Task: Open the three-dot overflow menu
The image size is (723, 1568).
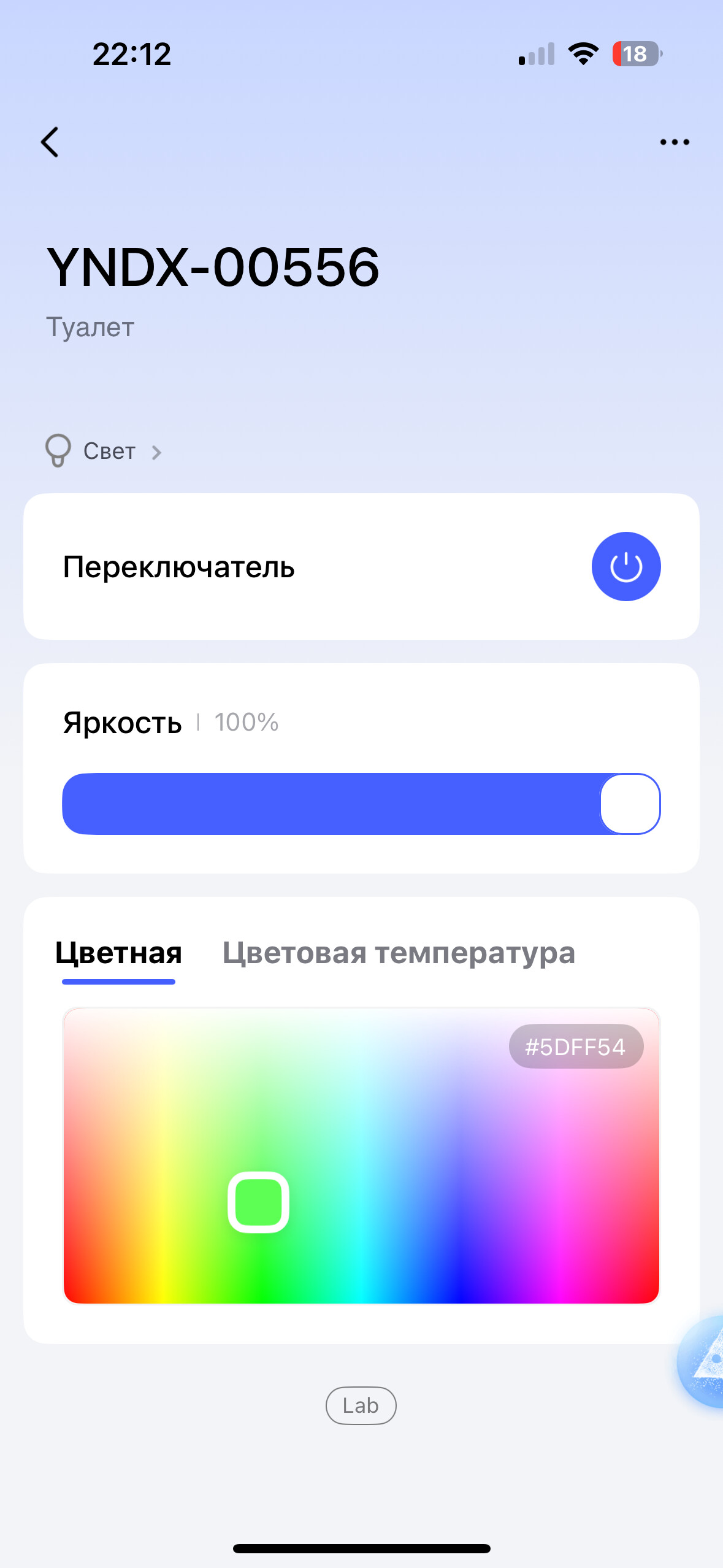Action: click(674, 142)
